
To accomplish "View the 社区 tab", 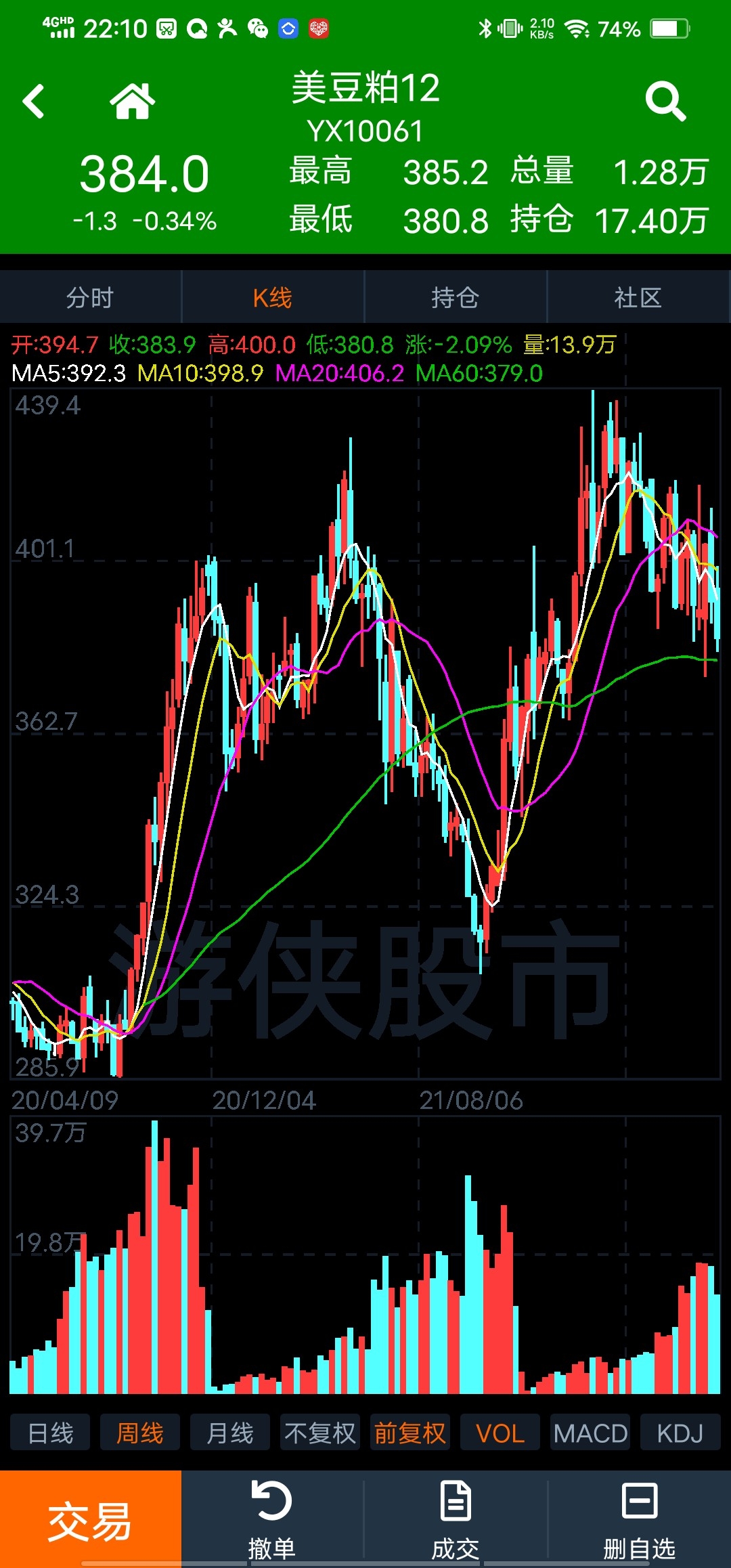I will point(638,297).
